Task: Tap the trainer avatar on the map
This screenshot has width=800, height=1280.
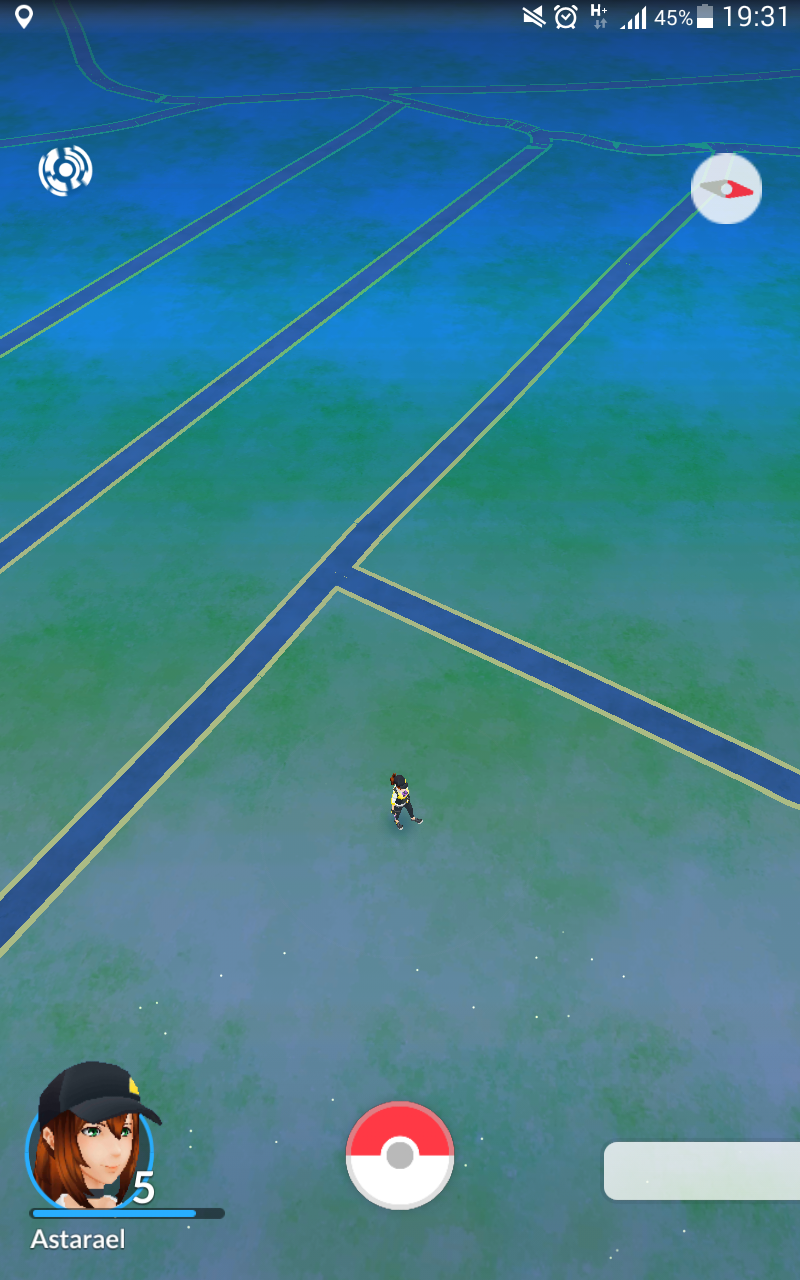Action: [403, 802]
